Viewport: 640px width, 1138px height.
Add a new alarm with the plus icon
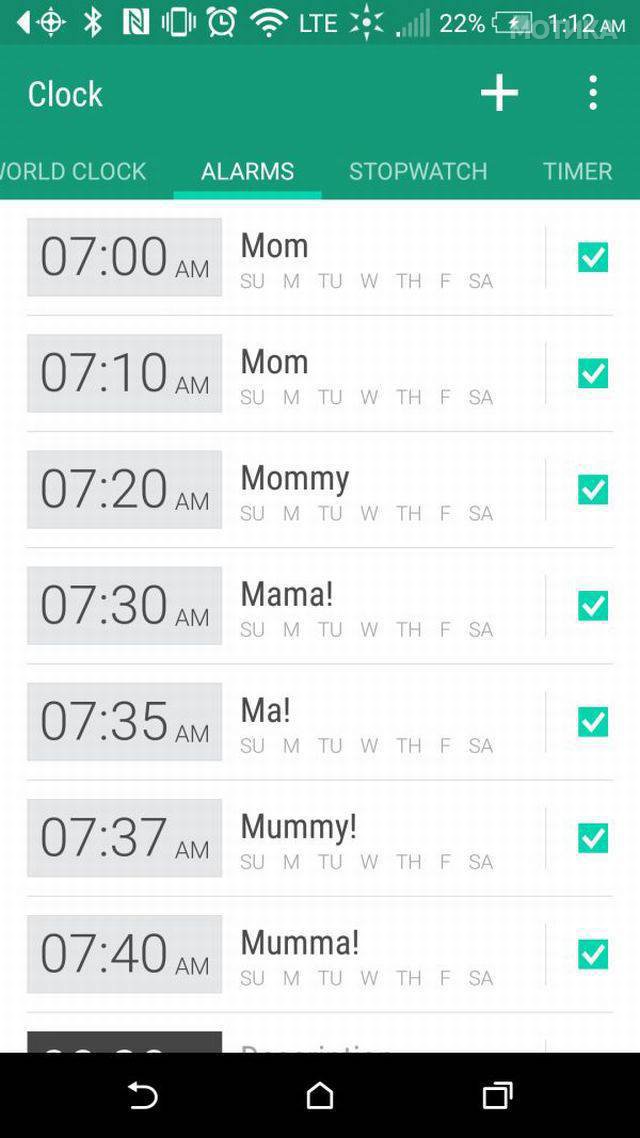tap(499, 93)
